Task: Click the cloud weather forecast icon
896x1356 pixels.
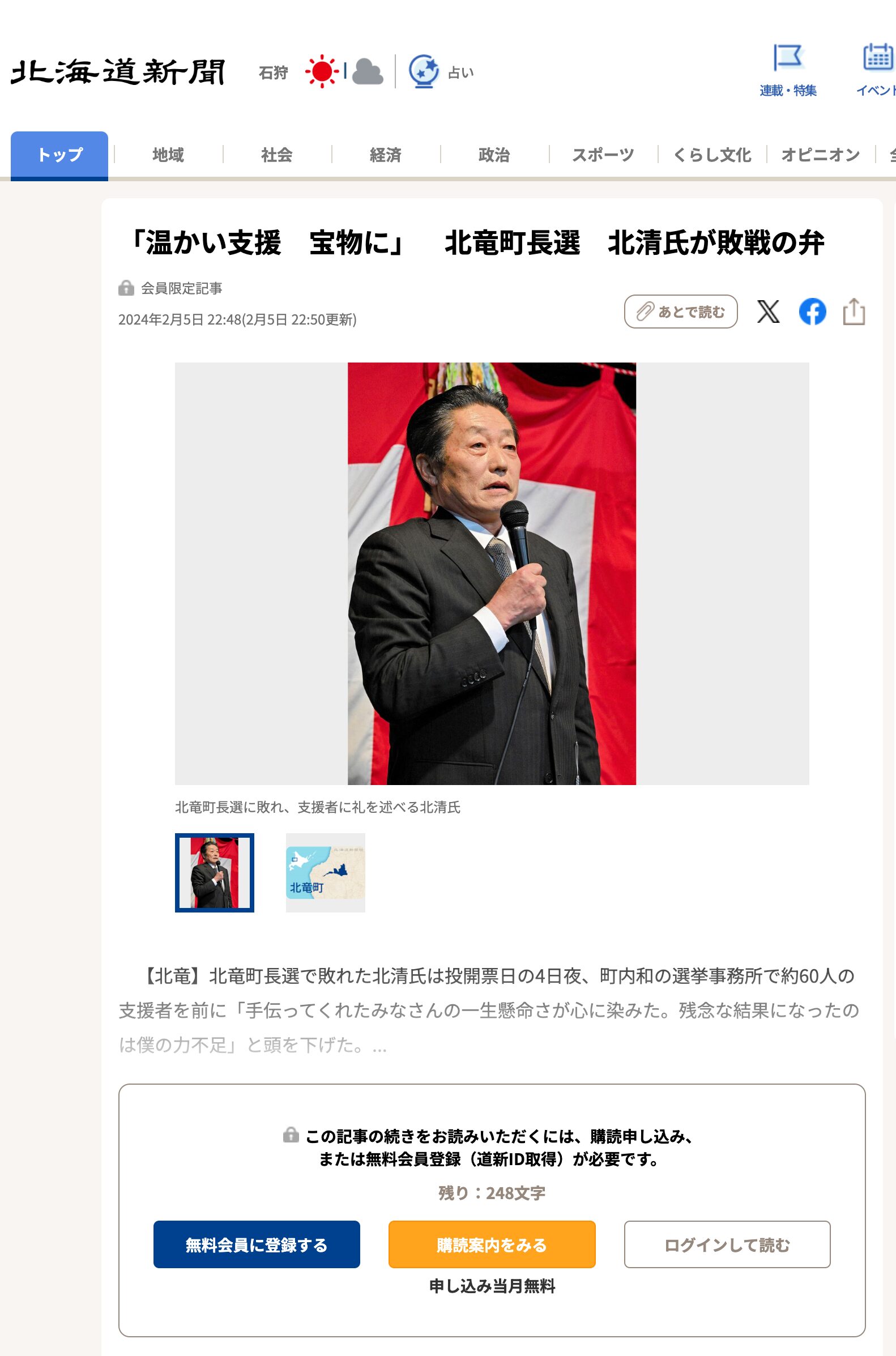Action: tap(370, 73)
